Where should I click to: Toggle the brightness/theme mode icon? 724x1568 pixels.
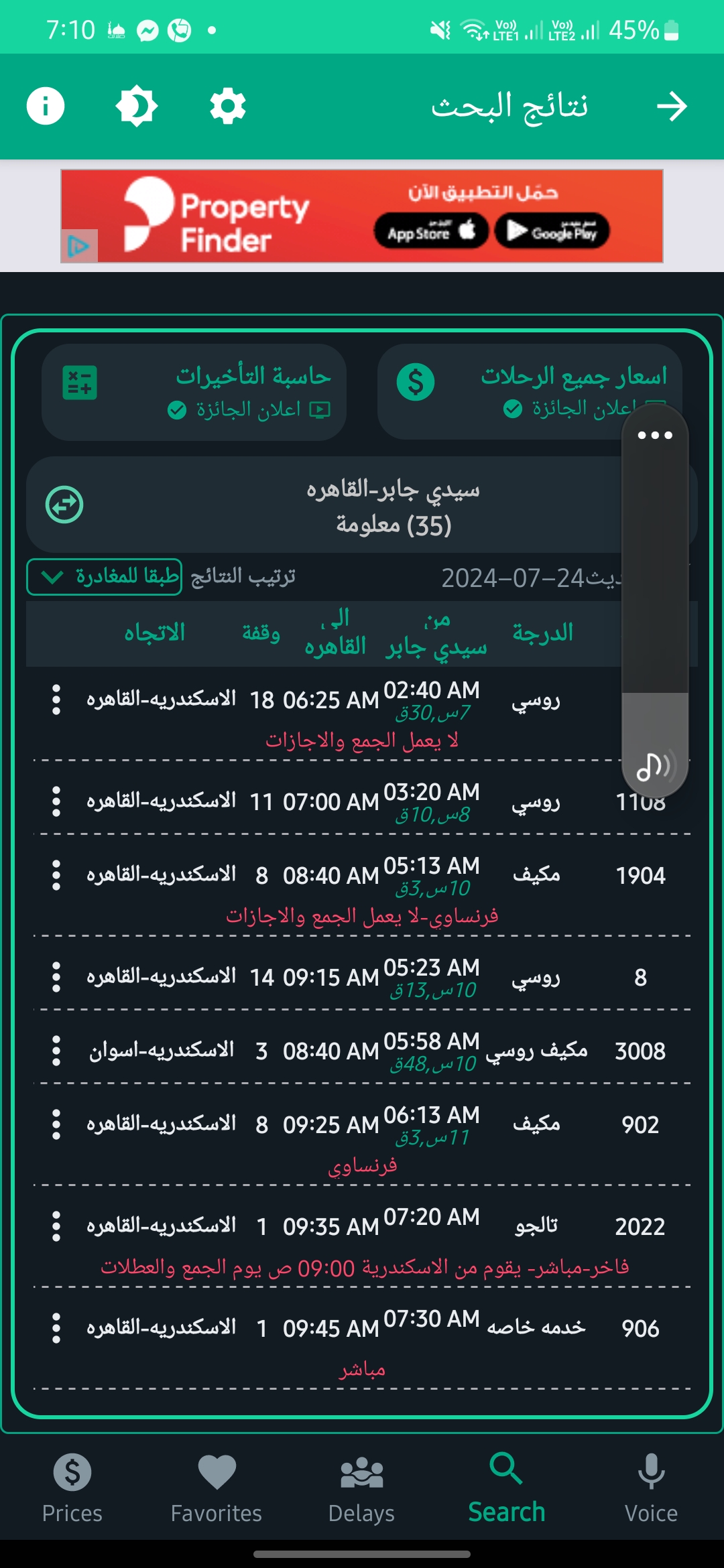click(x=137, y=106)
